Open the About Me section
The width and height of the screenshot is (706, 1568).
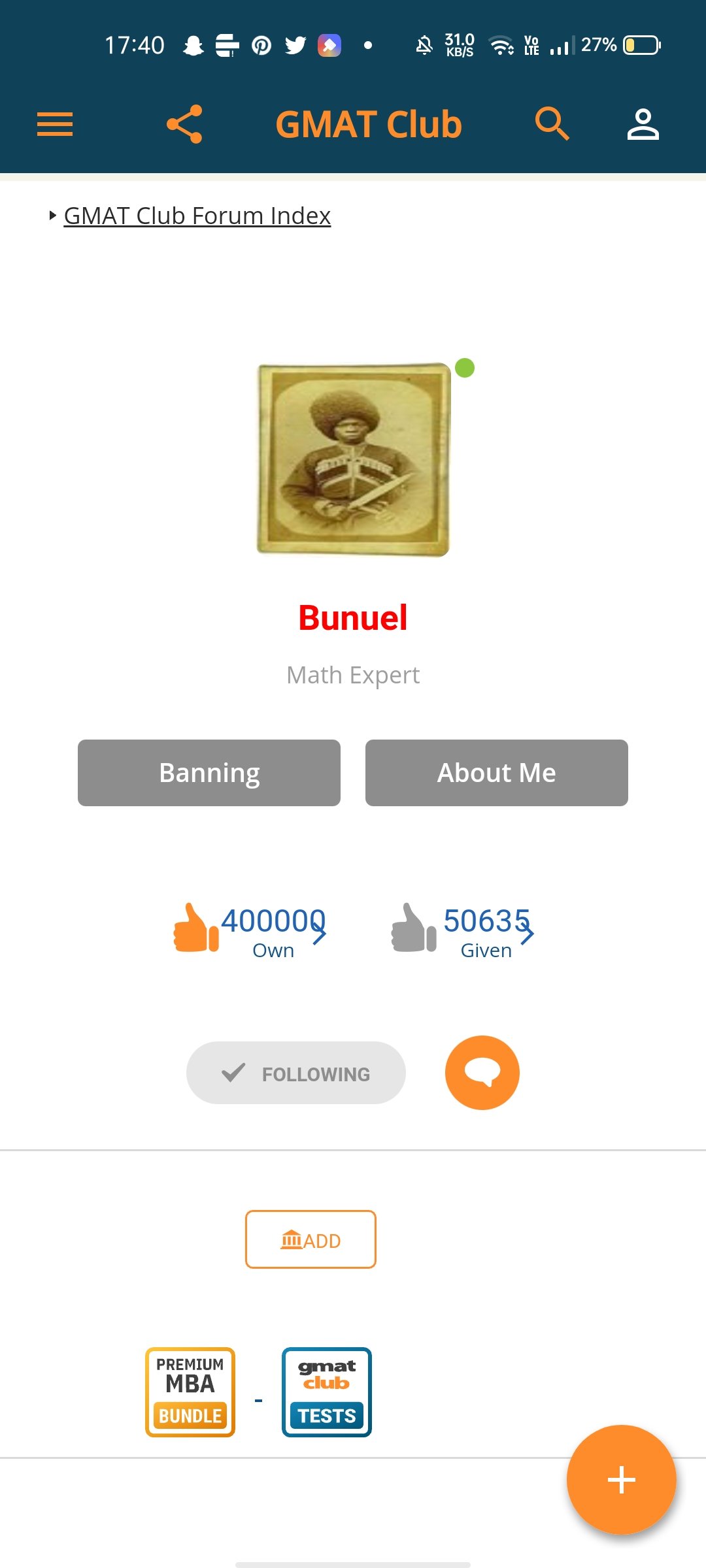pyautogui.click(x=497, y=773)
